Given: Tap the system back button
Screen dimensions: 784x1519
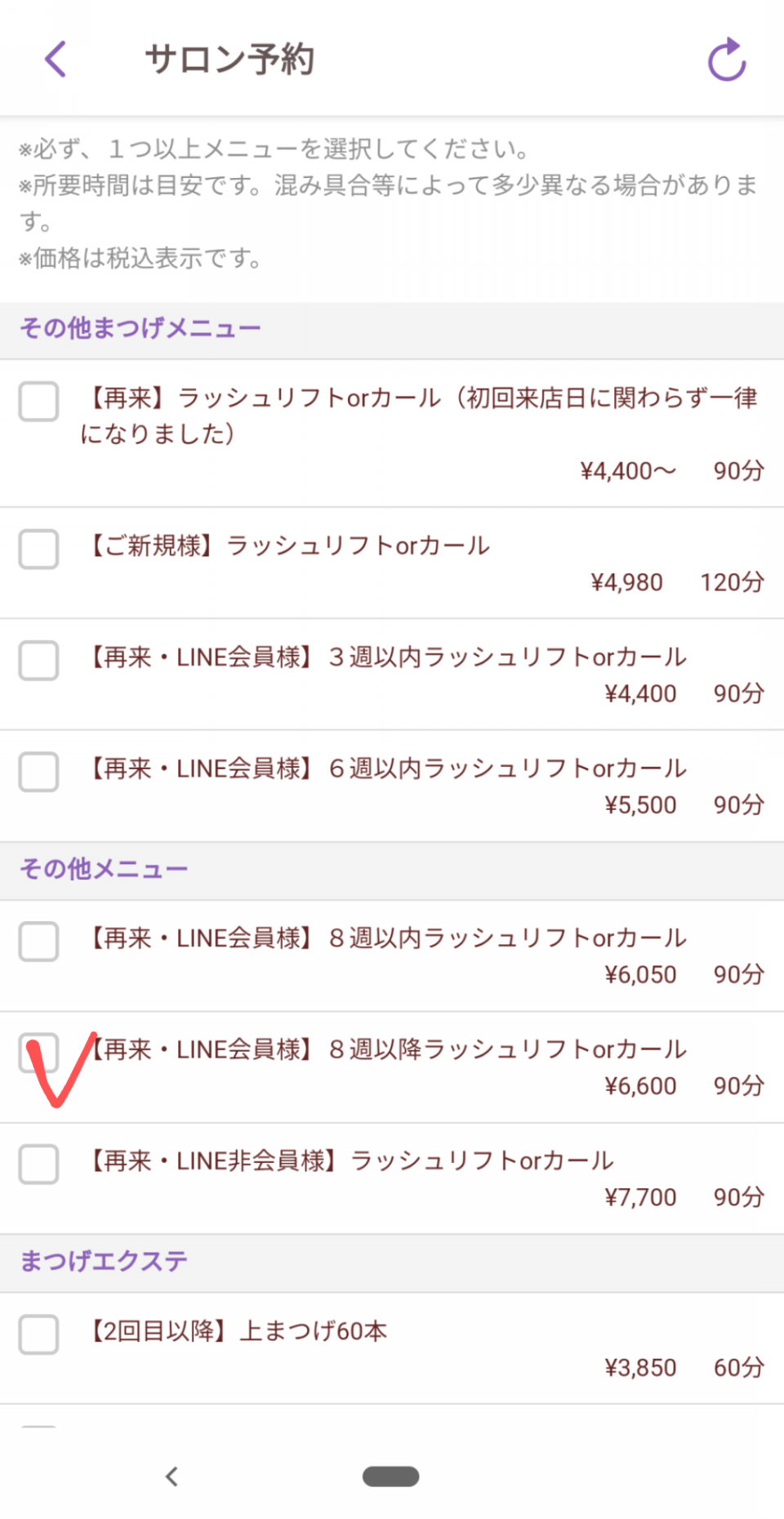Looking at the screenshot, I should 171,1476.
